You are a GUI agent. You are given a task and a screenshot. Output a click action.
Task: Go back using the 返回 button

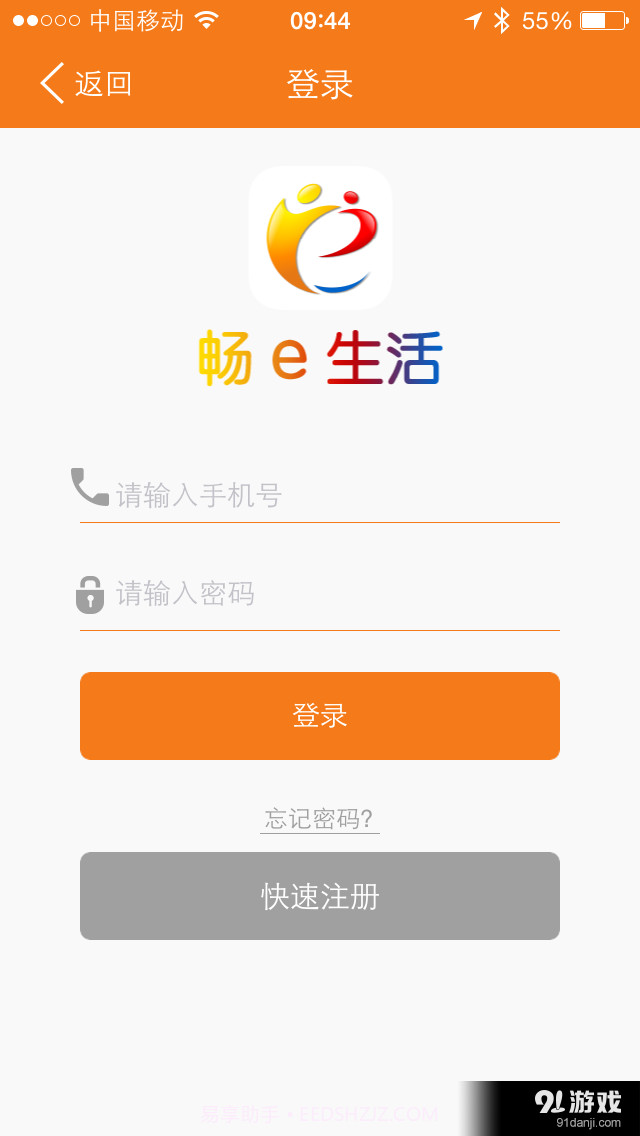tap(86, 84)
